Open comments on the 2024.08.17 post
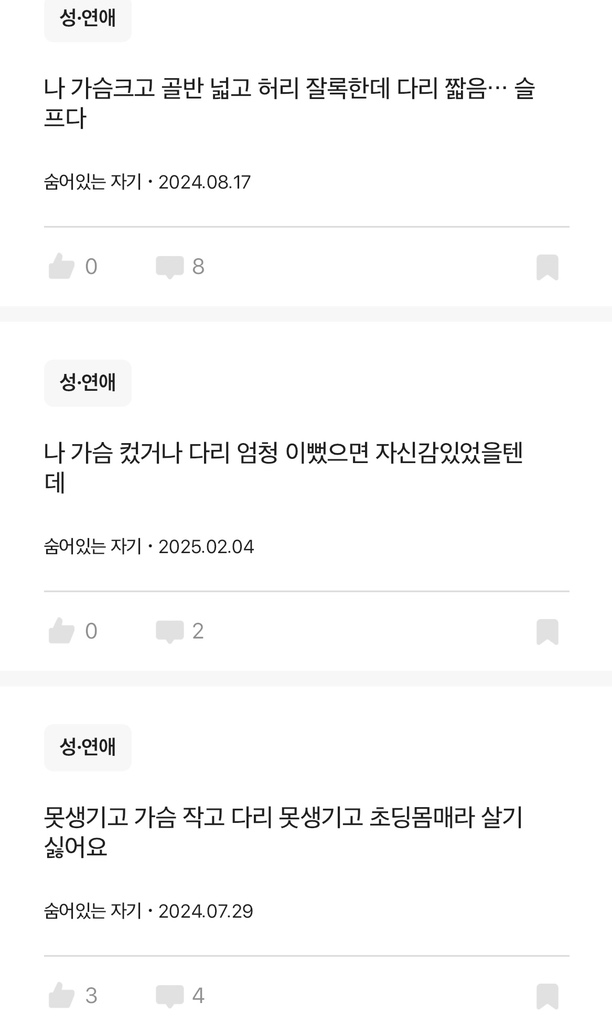Screen dimensions: 612x1024 click(170, 266)
